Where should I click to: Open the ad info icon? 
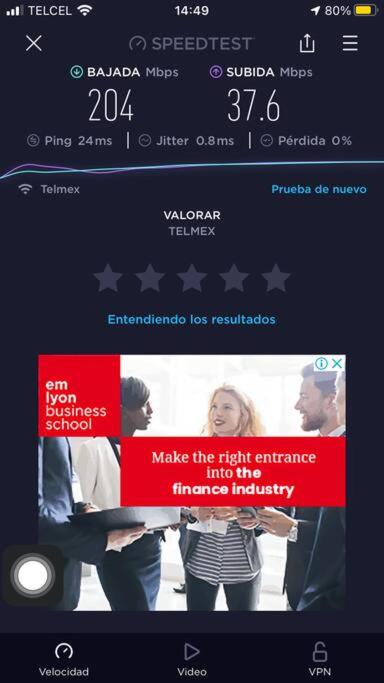tap(321, 363)
